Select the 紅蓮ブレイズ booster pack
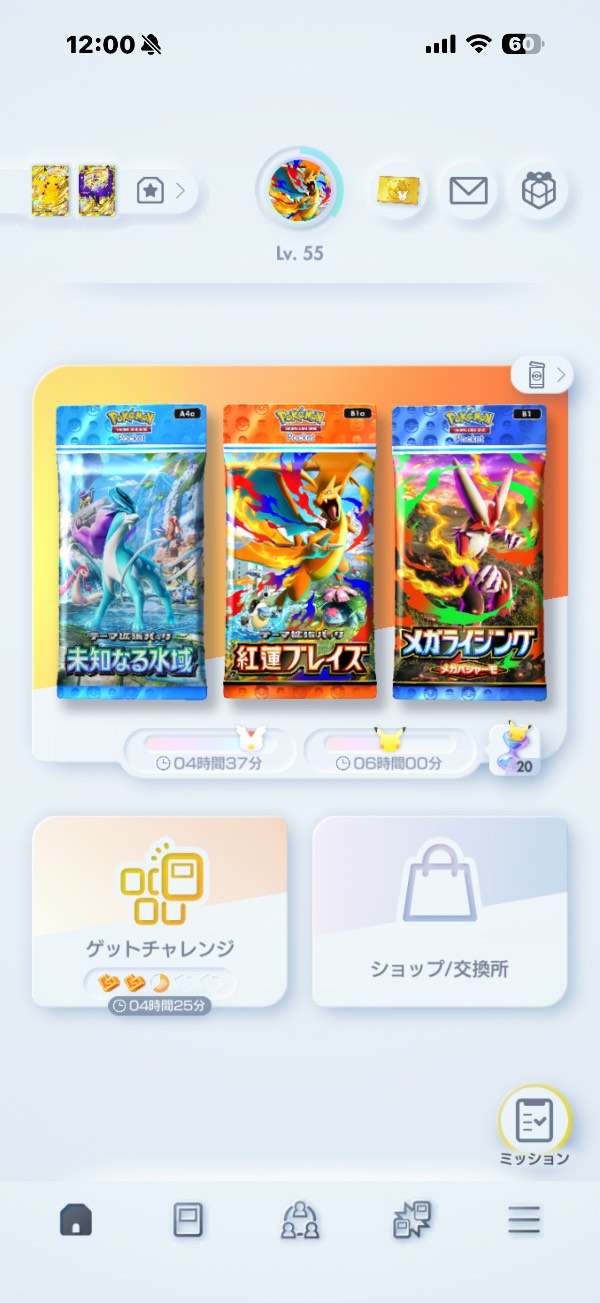Viewport: 600px width, 1303px height. click(299, 552)
